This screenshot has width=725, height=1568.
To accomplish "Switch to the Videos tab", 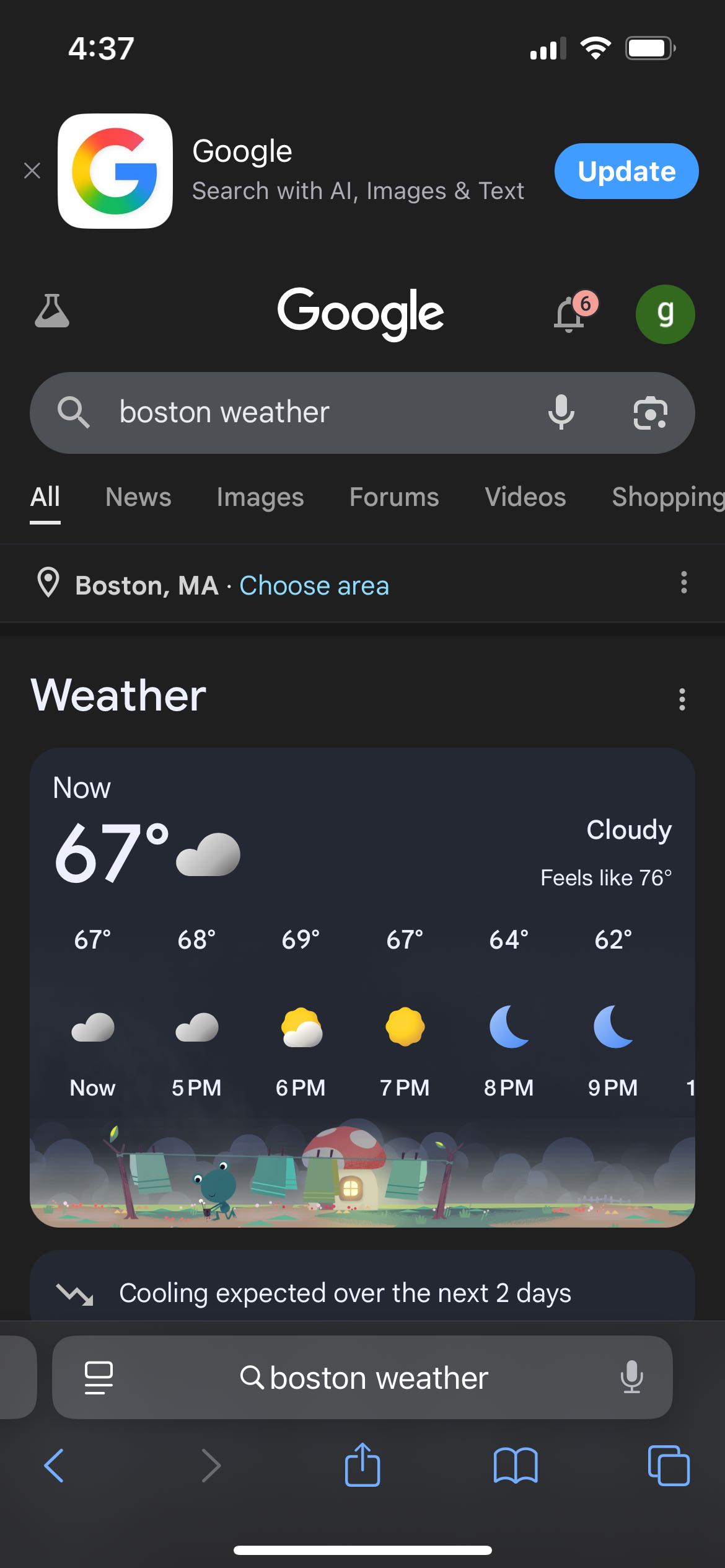I will [525, 497].
